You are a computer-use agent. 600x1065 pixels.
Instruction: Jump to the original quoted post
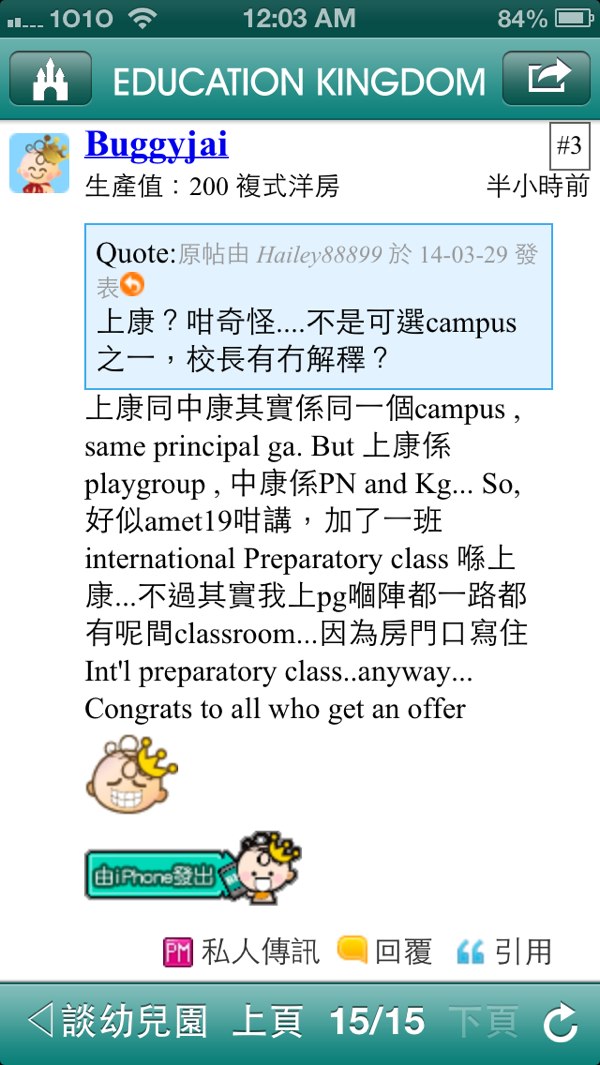(132, 287)
